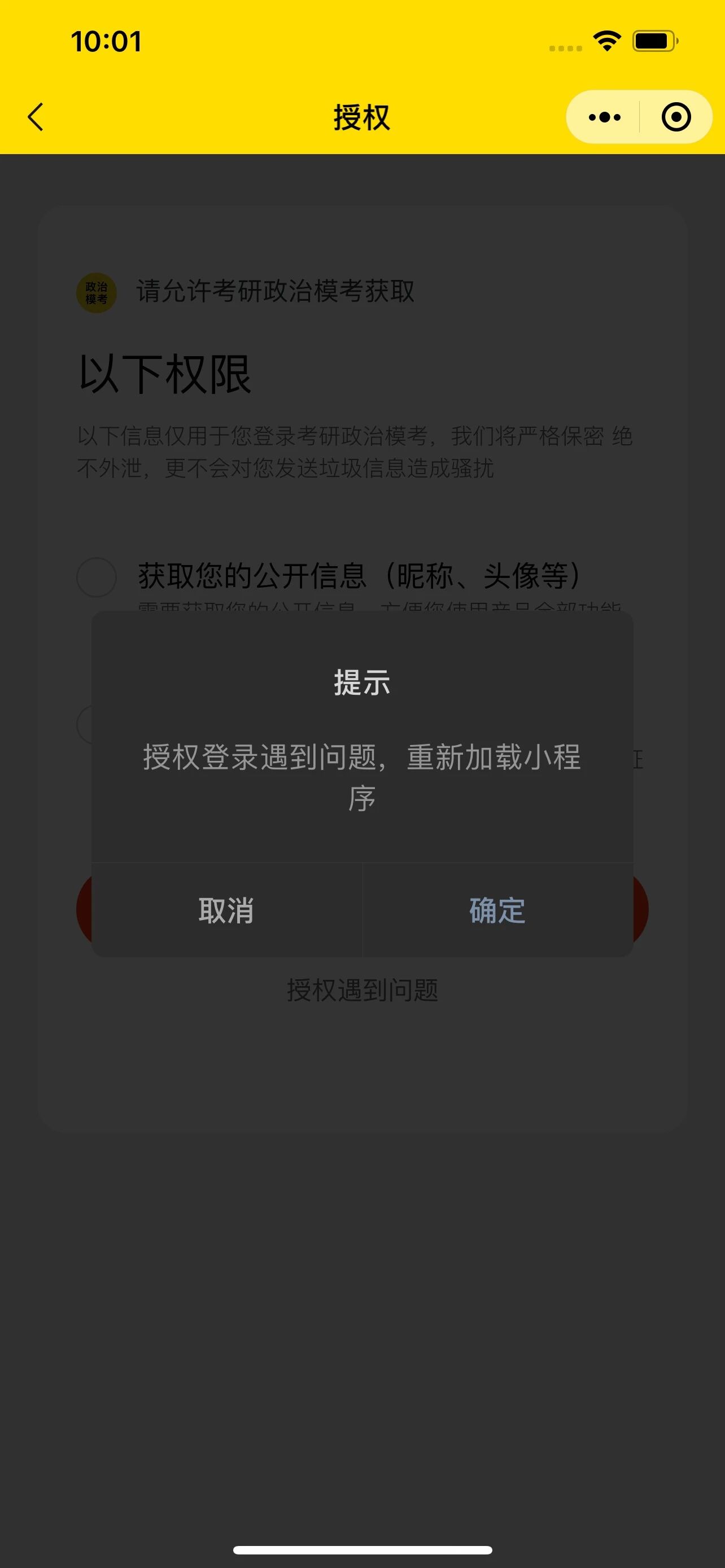The image size is (725, 1568).
Task: Open the mini program three-dot menu
Action: point(605,117)
